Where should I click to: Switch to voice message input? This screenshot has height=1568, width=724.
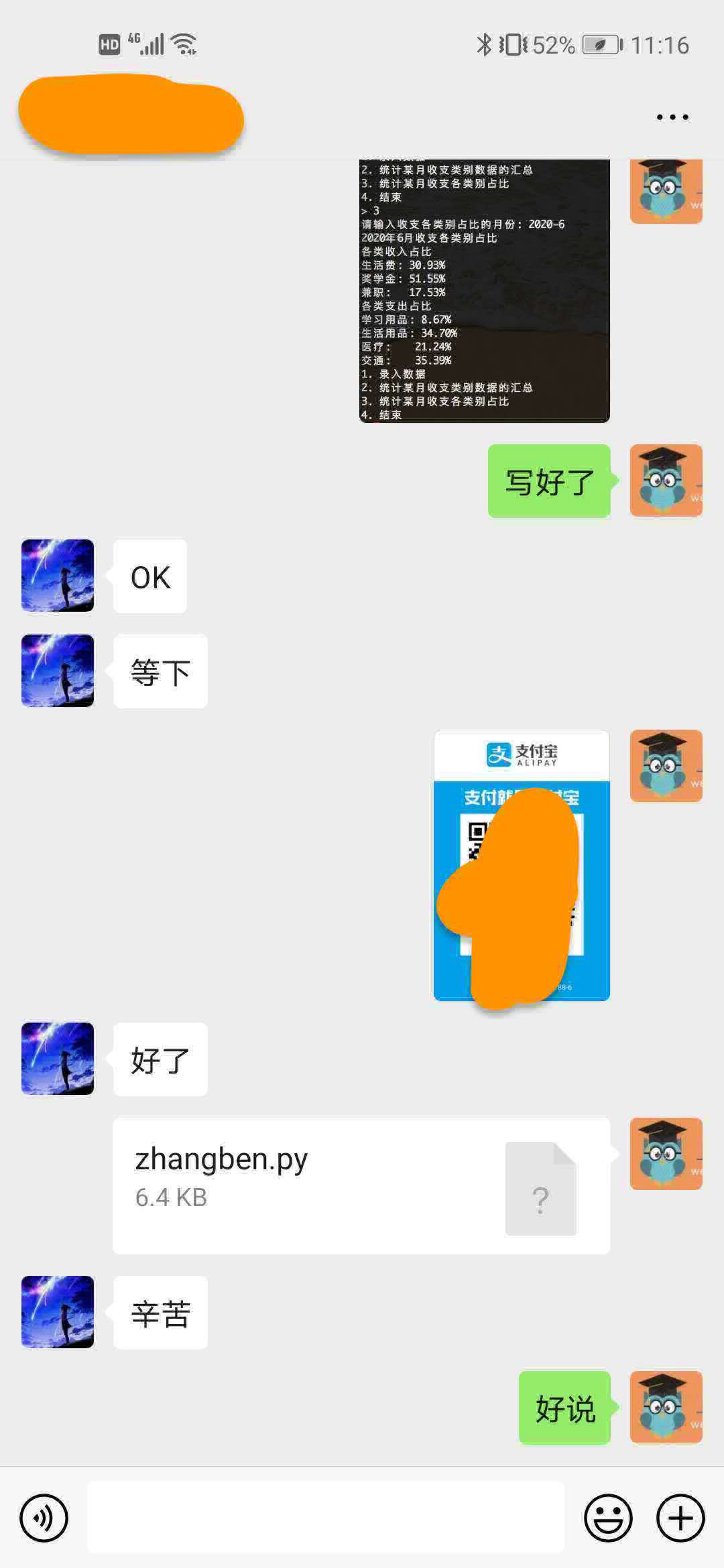(x=44, y=1518)
